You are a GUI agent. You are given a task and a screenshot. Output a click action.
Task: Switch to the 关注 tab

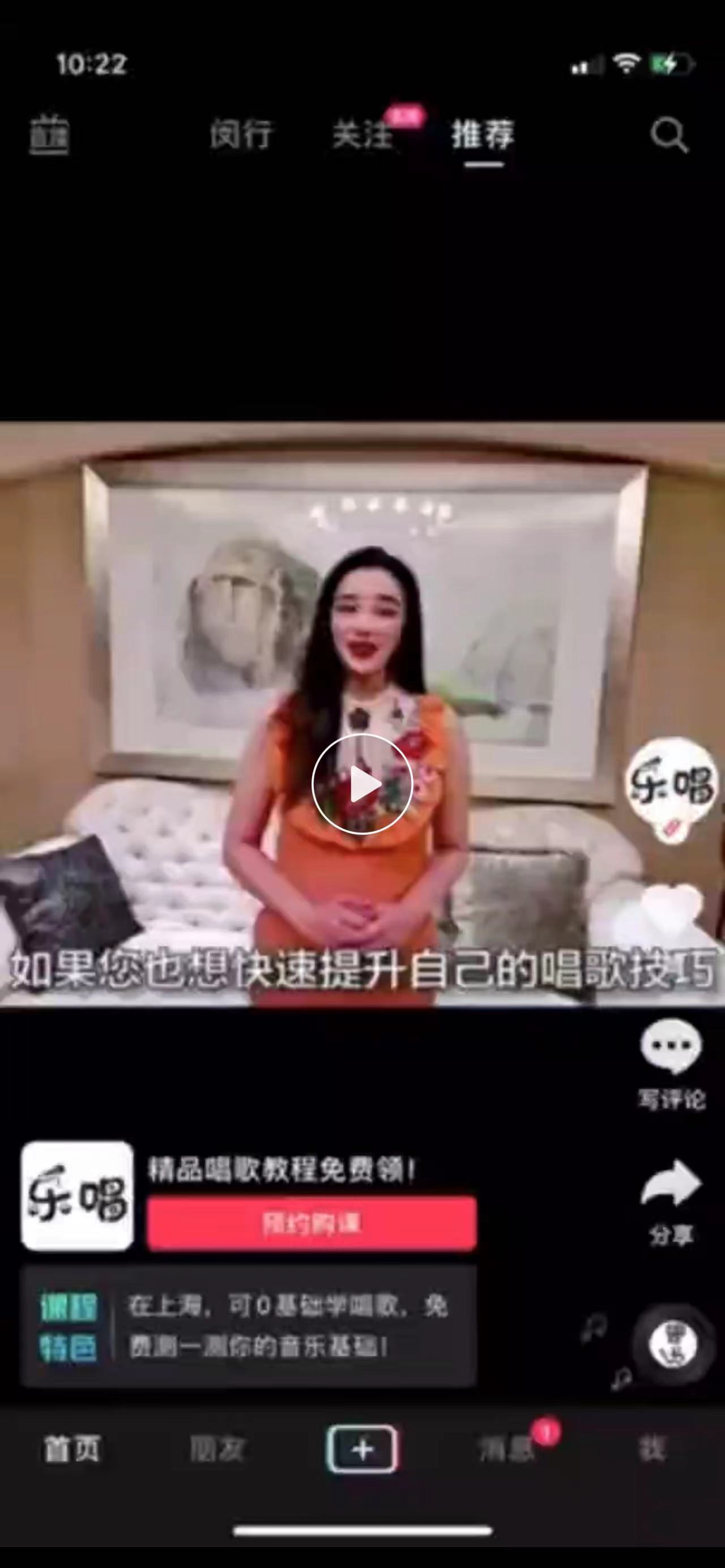point(363,134)
